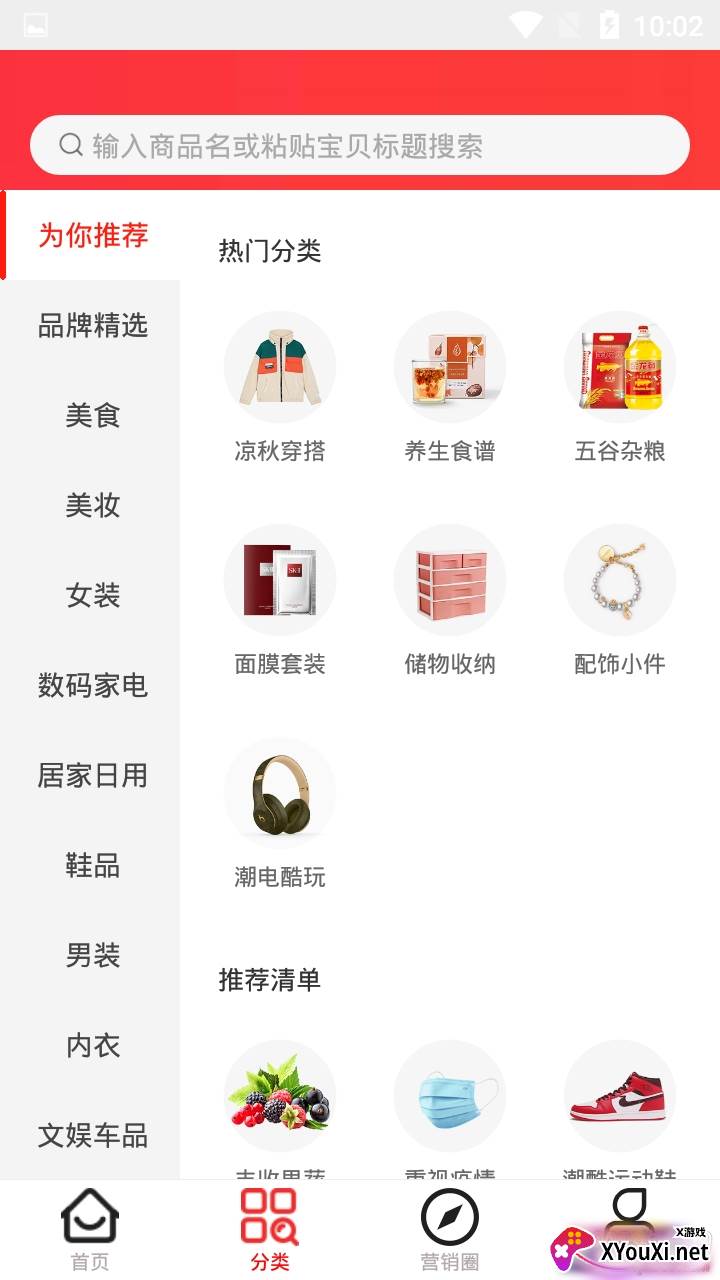Screen dimensions: 720x1280
Task: Tap the product search box
Action: 360,146
